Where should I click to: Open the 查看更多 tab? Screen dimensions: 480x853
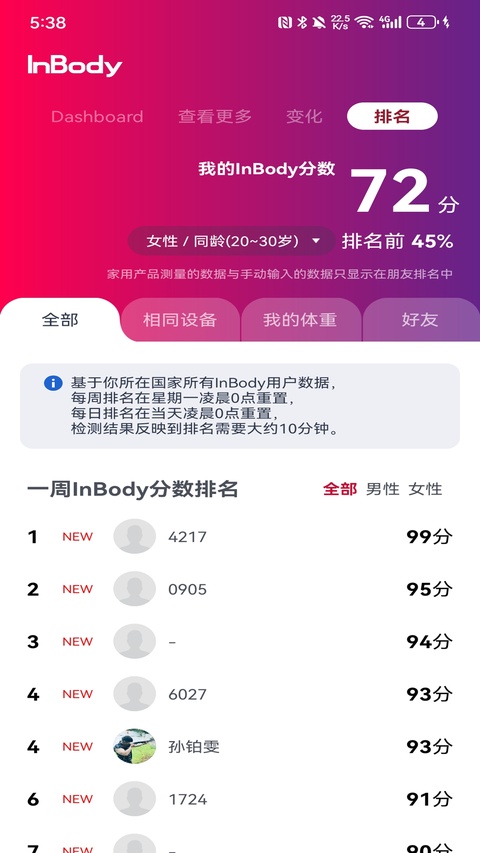[x=215, y=116]
